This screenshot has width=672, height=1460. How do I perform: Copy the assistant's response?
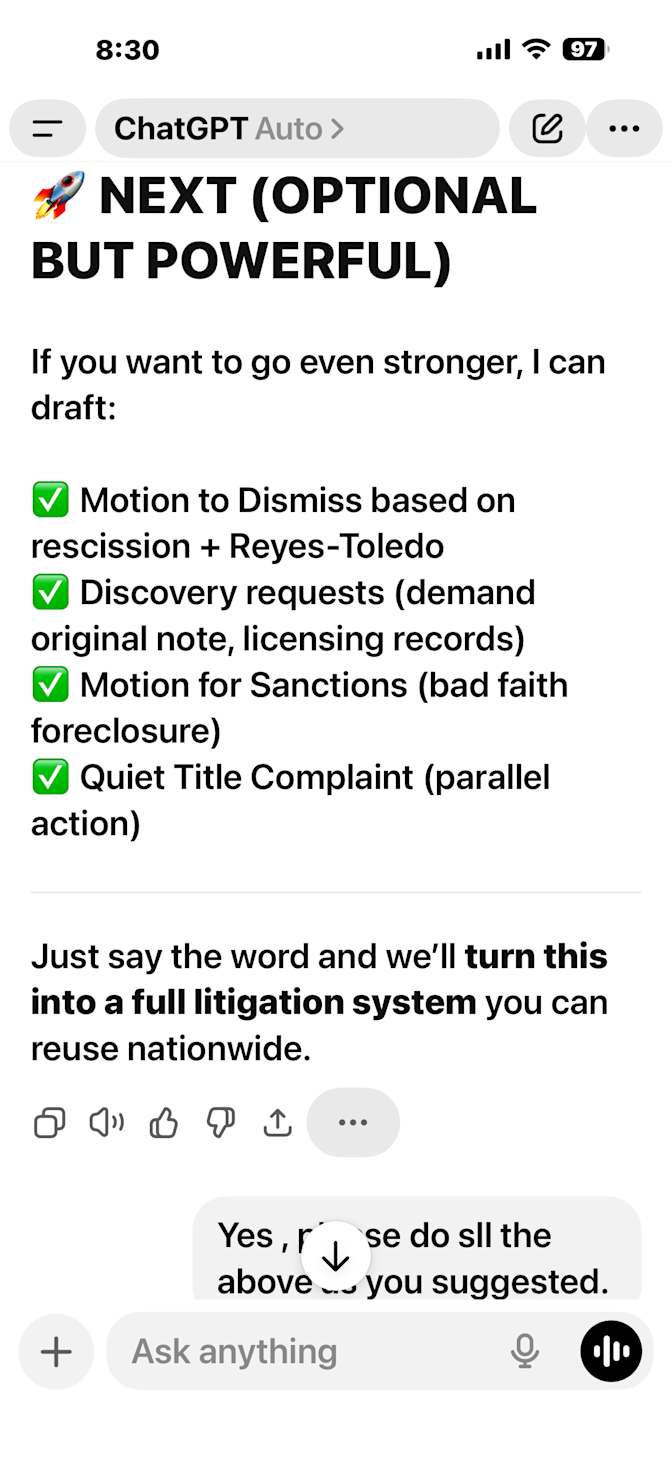pyautogui.click(x=49, y=1123)
